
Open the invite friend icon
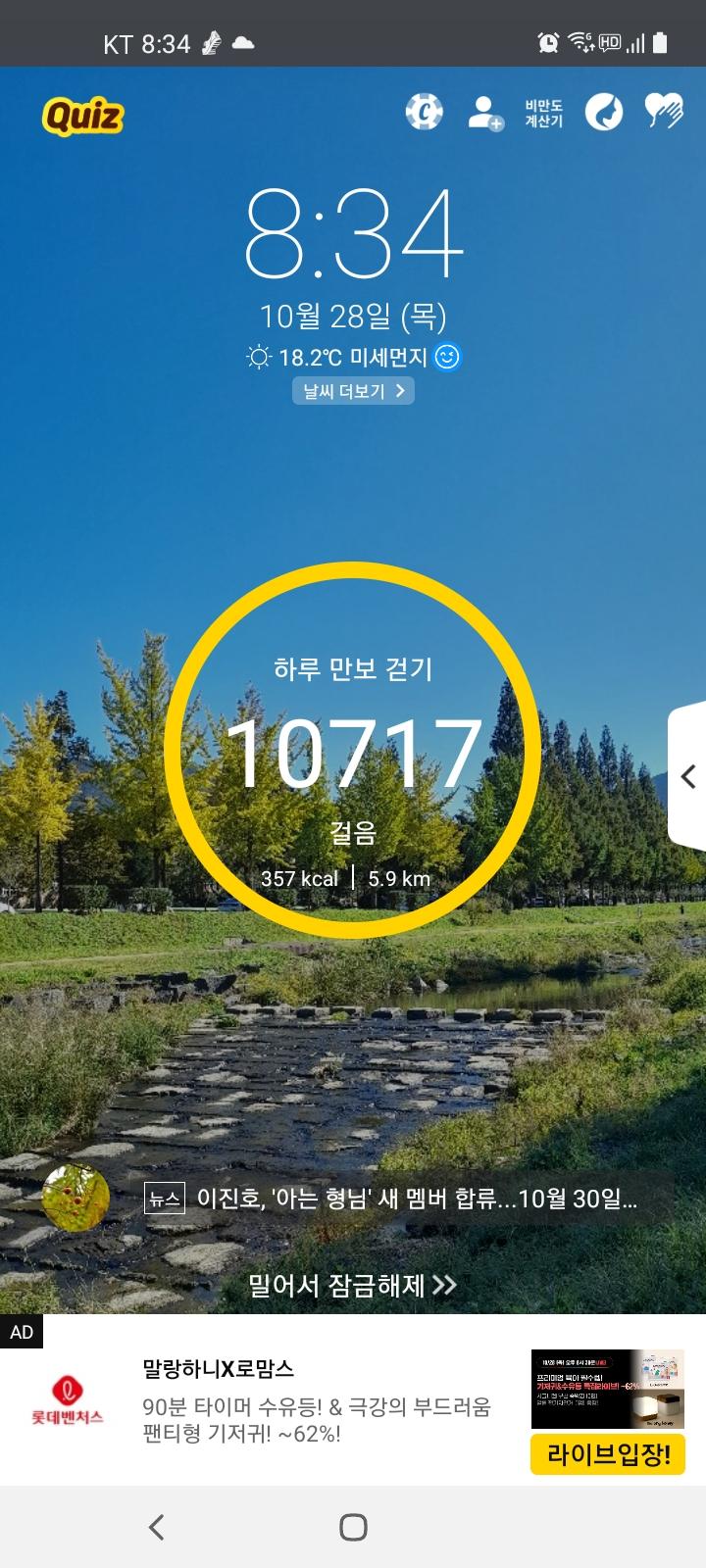point(484,113)
